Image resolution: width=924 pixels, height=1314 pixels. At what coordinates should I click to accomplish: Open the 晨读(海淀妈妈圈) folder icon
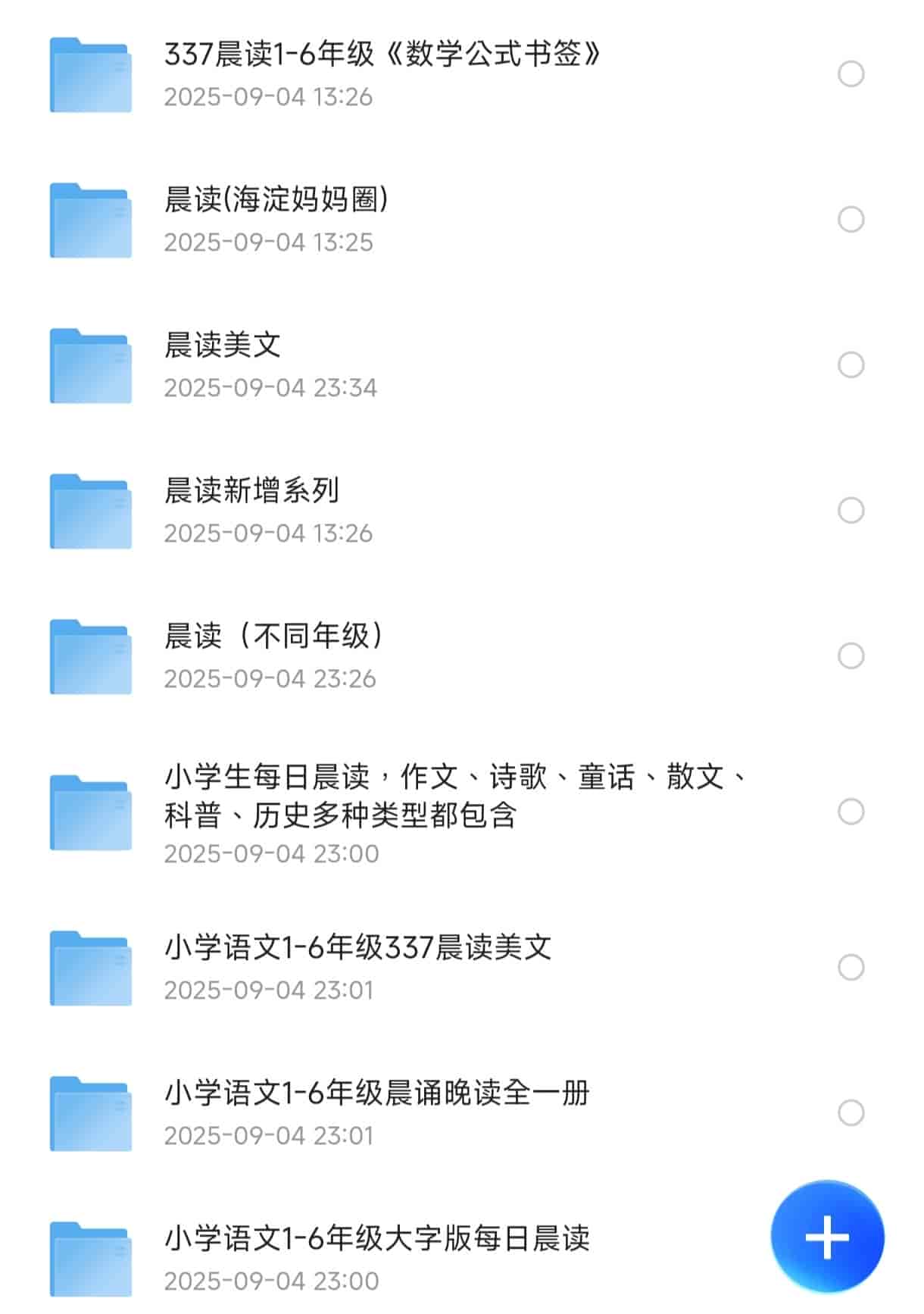pos(90,218)
